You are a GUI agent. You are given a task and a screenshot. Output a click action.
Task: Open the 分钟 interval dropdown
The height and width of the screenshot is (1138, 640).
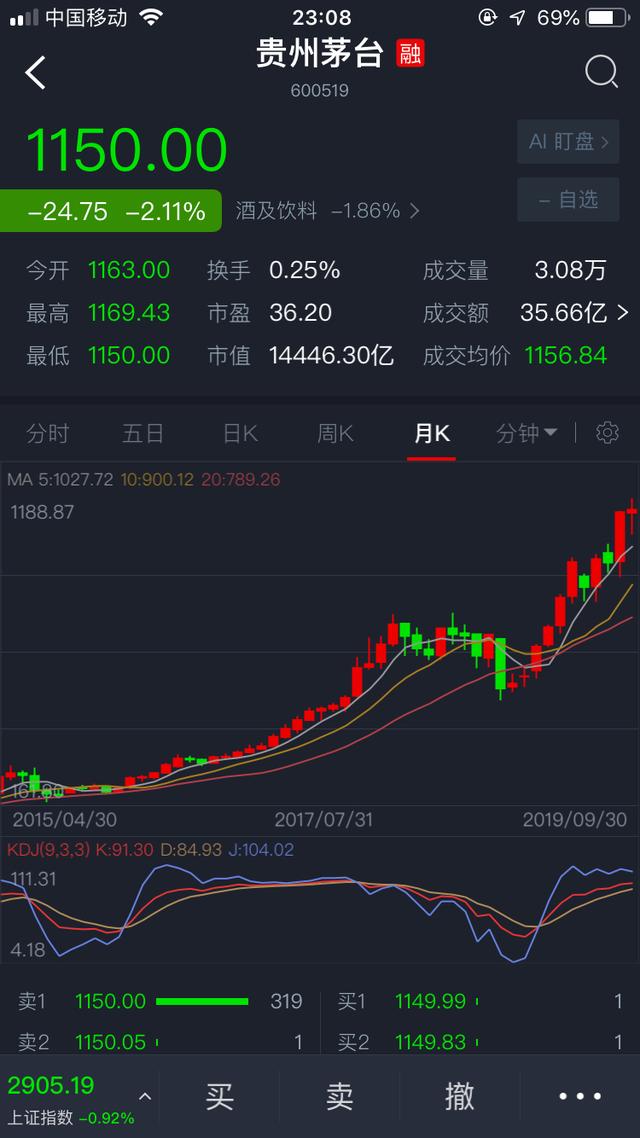tap(526, 433)
